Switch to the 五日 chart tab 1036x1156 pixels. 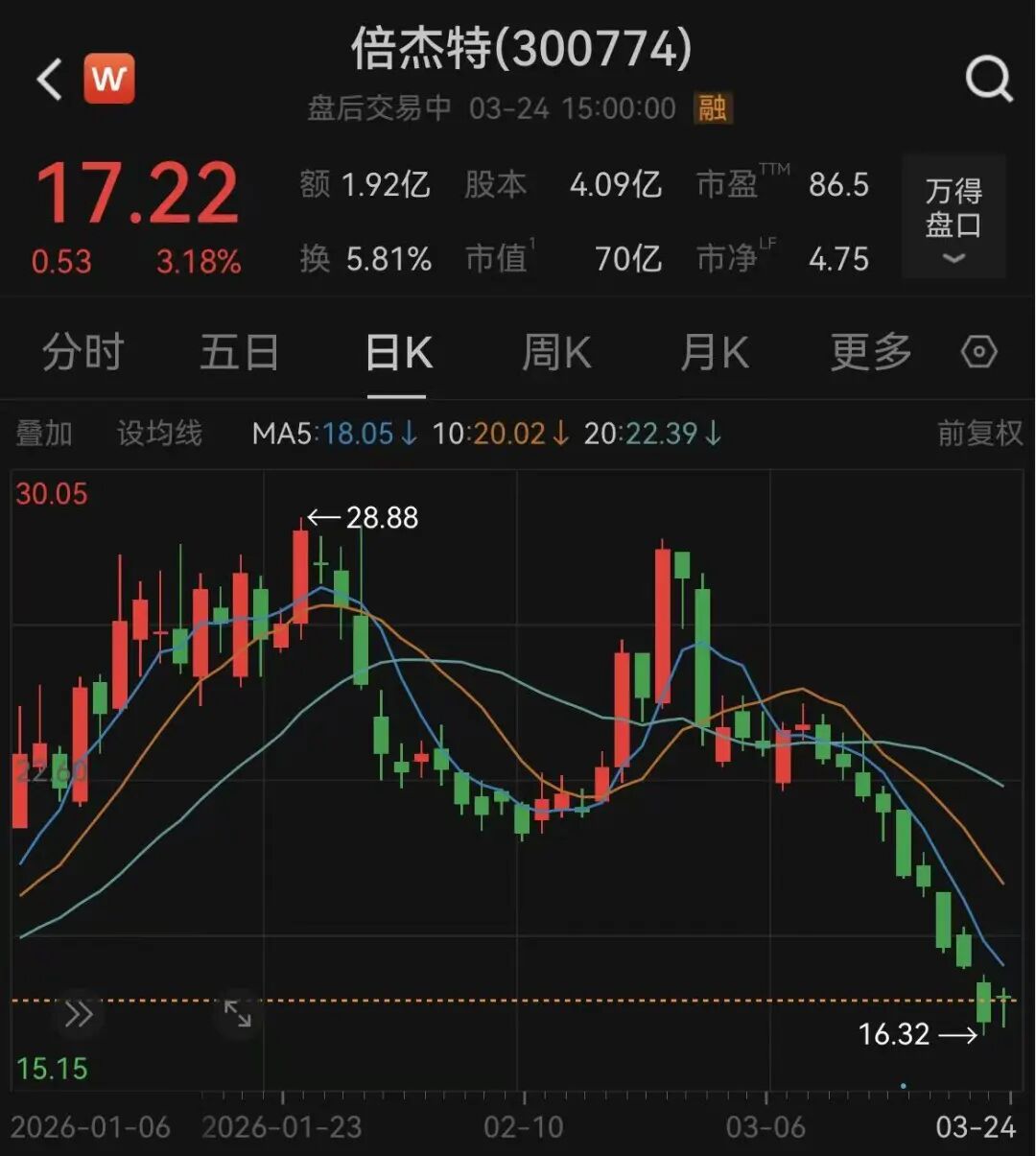pos(239,352)
